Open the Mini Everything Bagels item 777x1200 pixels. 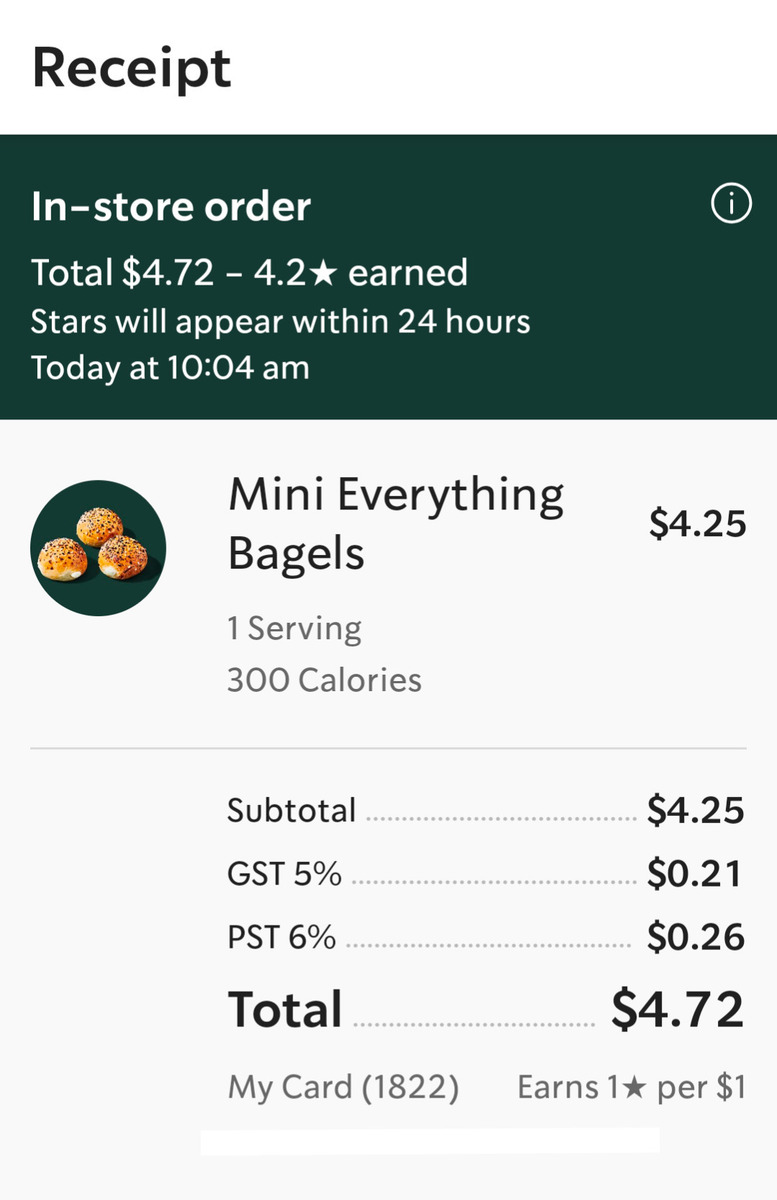point(395,523)
